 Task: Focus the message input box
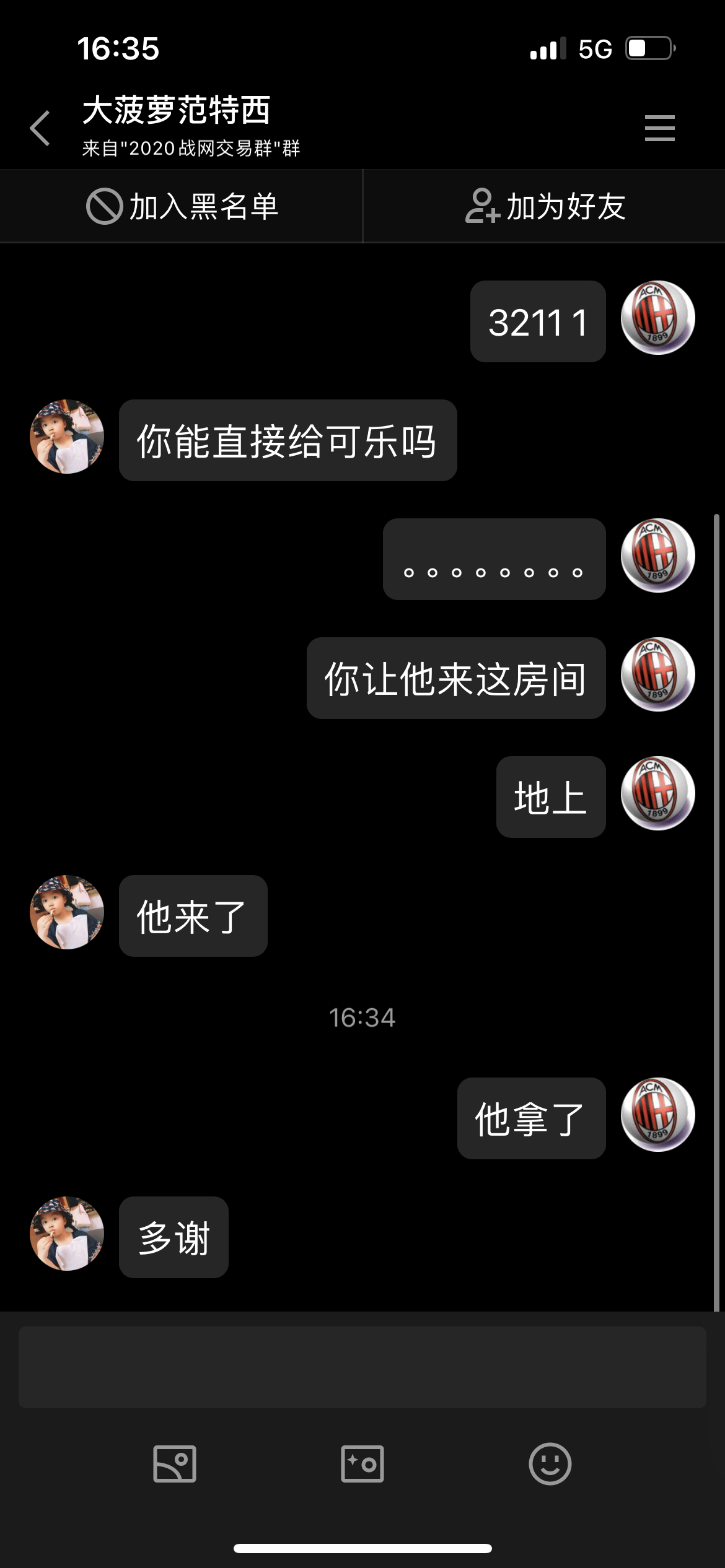pos(362,1367)
